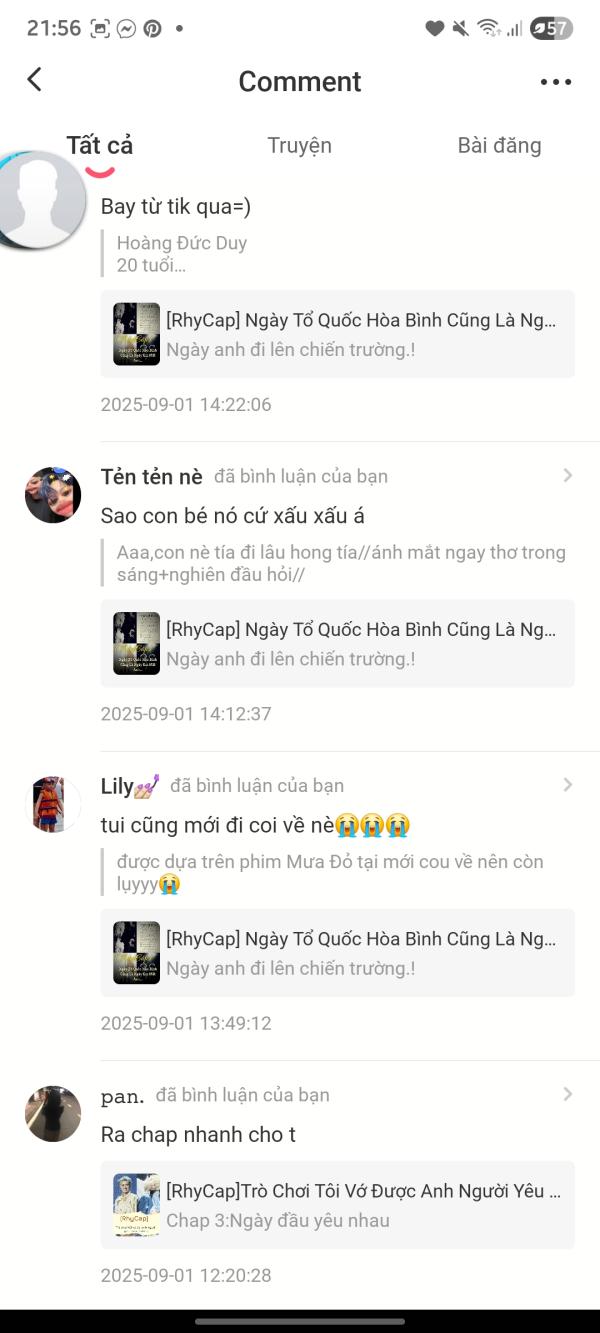Open the blank avatar beside Bay từ tik qua
This screenshot has width=600, height=1333.
tap(40, 200)
